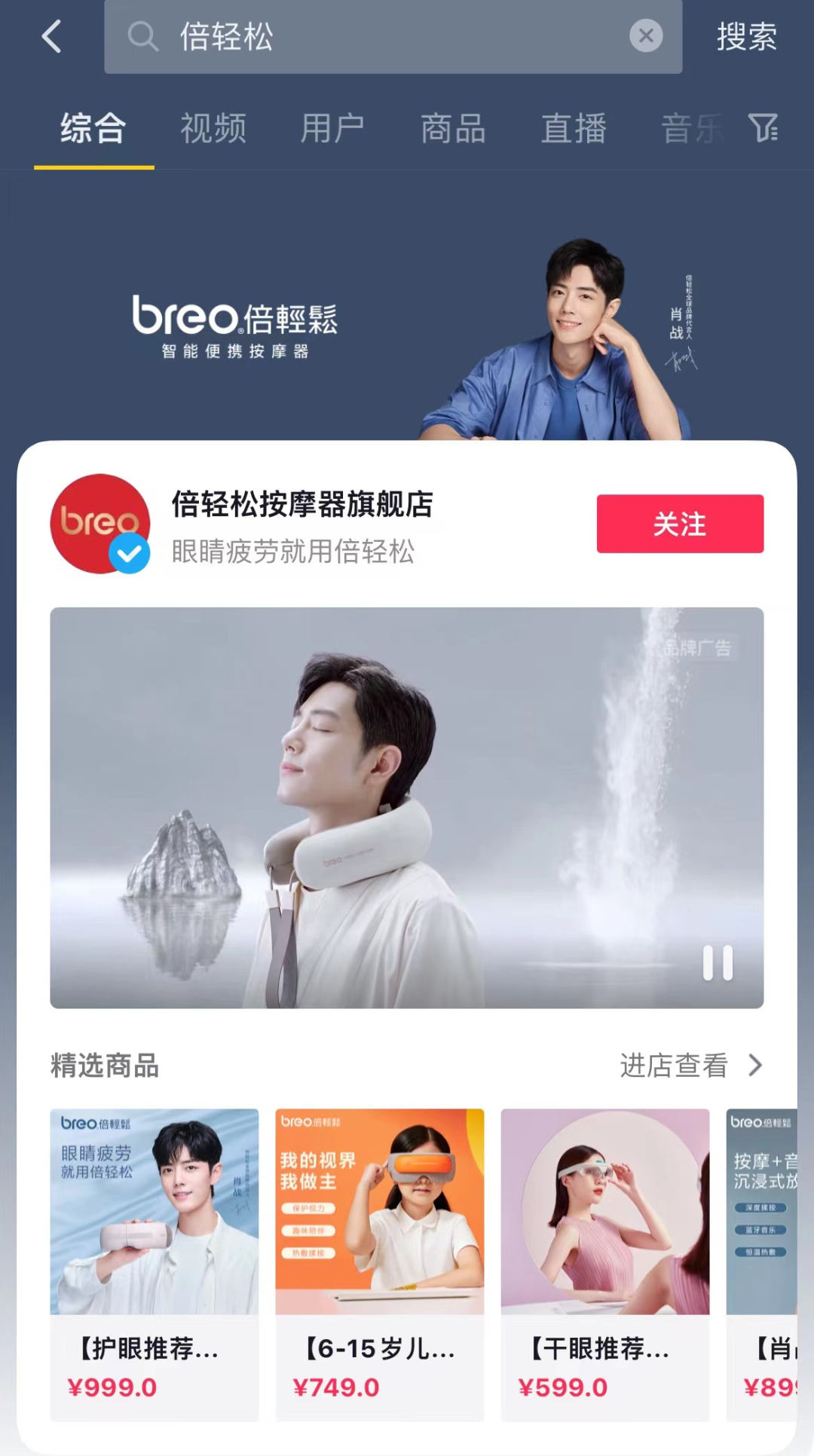The image size is (814, 1456).
Task: Switch to the 视频 tab
Action: pyautogui.click(x=213, y=128)
